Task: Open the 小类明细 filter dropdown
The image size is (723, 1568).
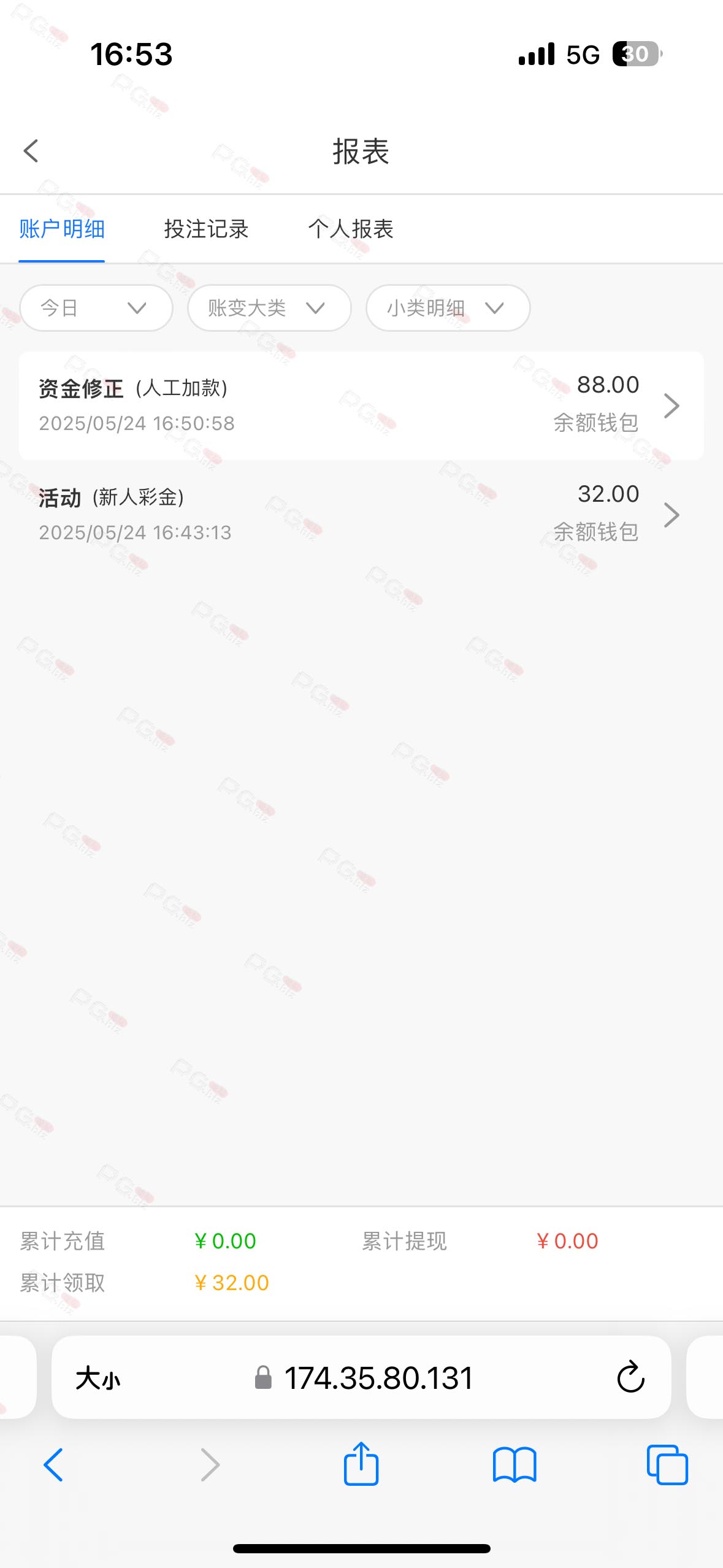Action: click(x=448, y=308)
